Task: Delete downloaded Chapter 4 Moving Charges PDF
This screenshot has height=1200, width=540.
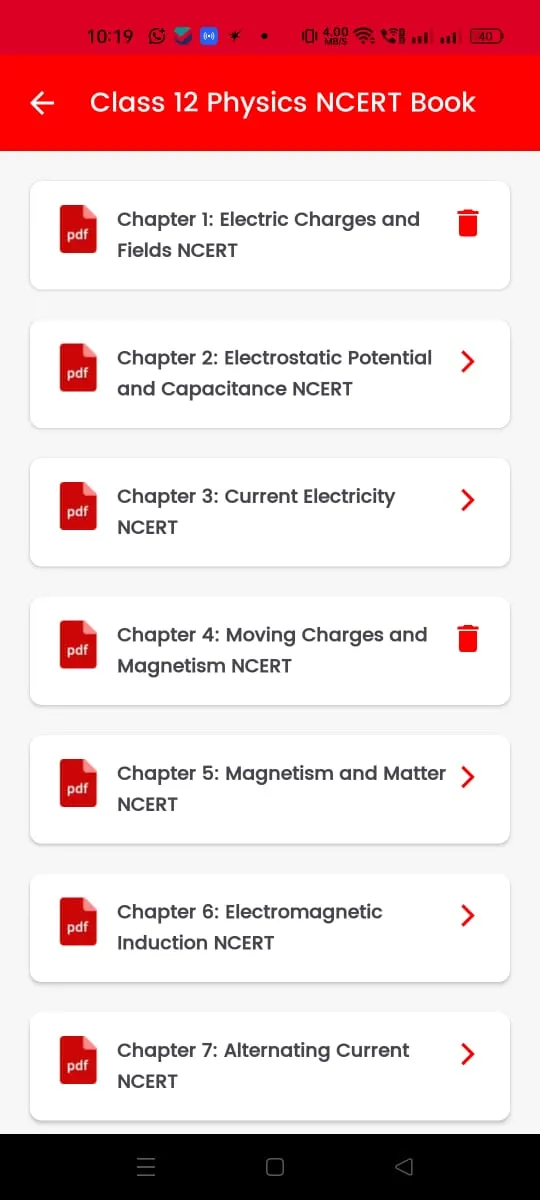Action: 467,638
